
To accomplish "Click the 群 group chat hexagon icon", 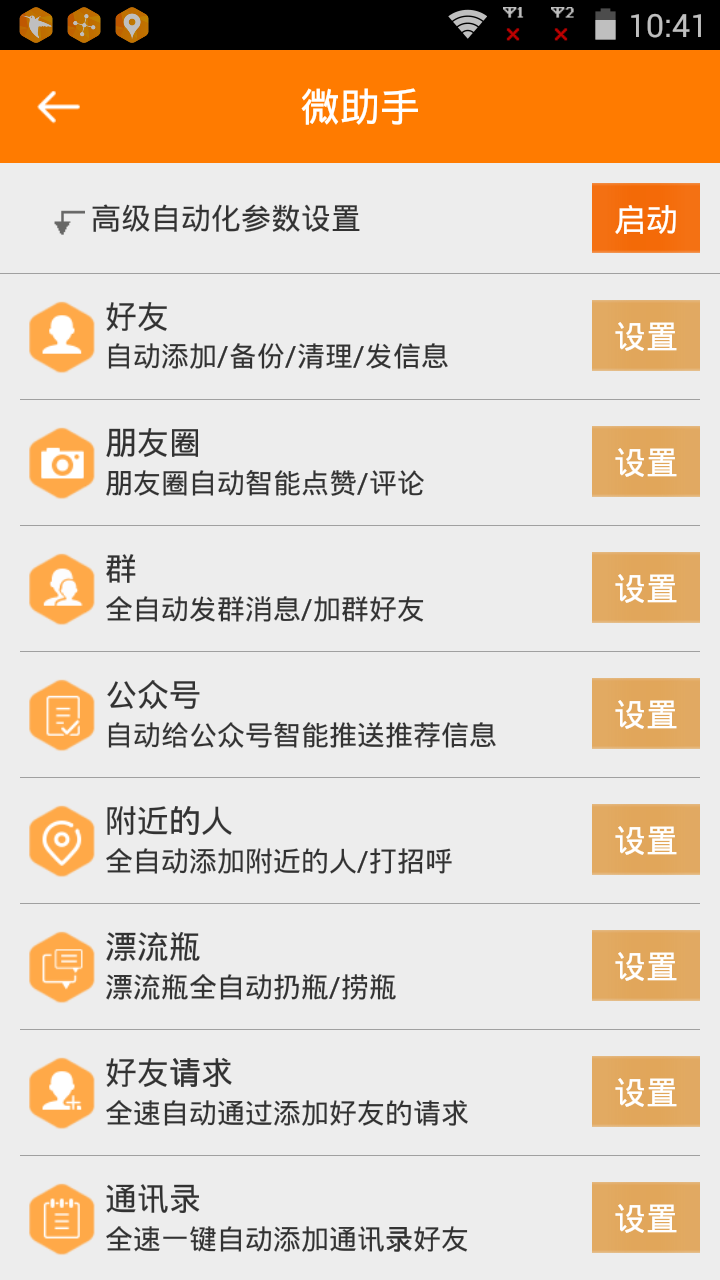I will [x=61, y=587].
